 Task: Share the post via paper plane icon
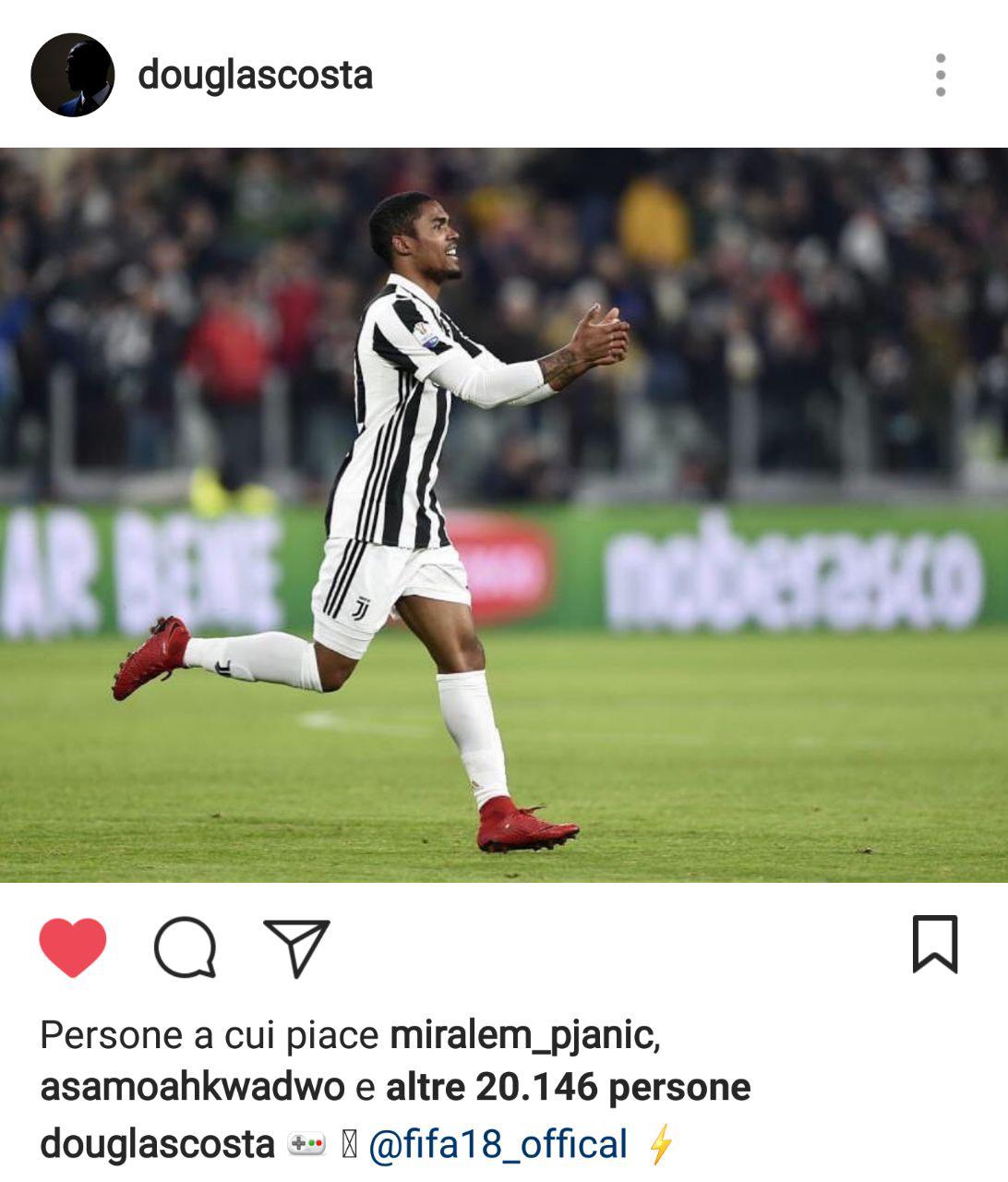[x=297, y=947]
